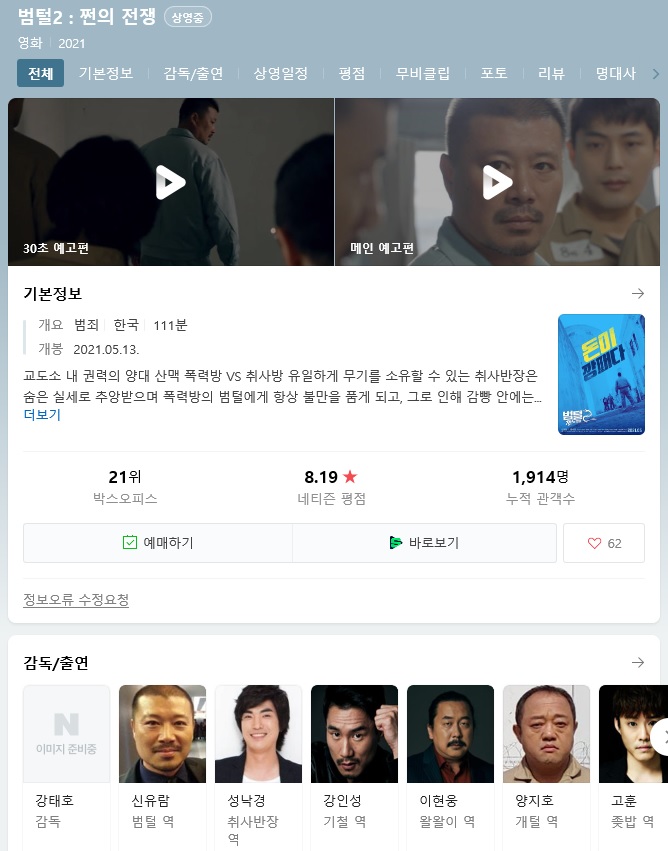Open the movie poster image
Screen dimensions: 668x851
pos(601,374)
